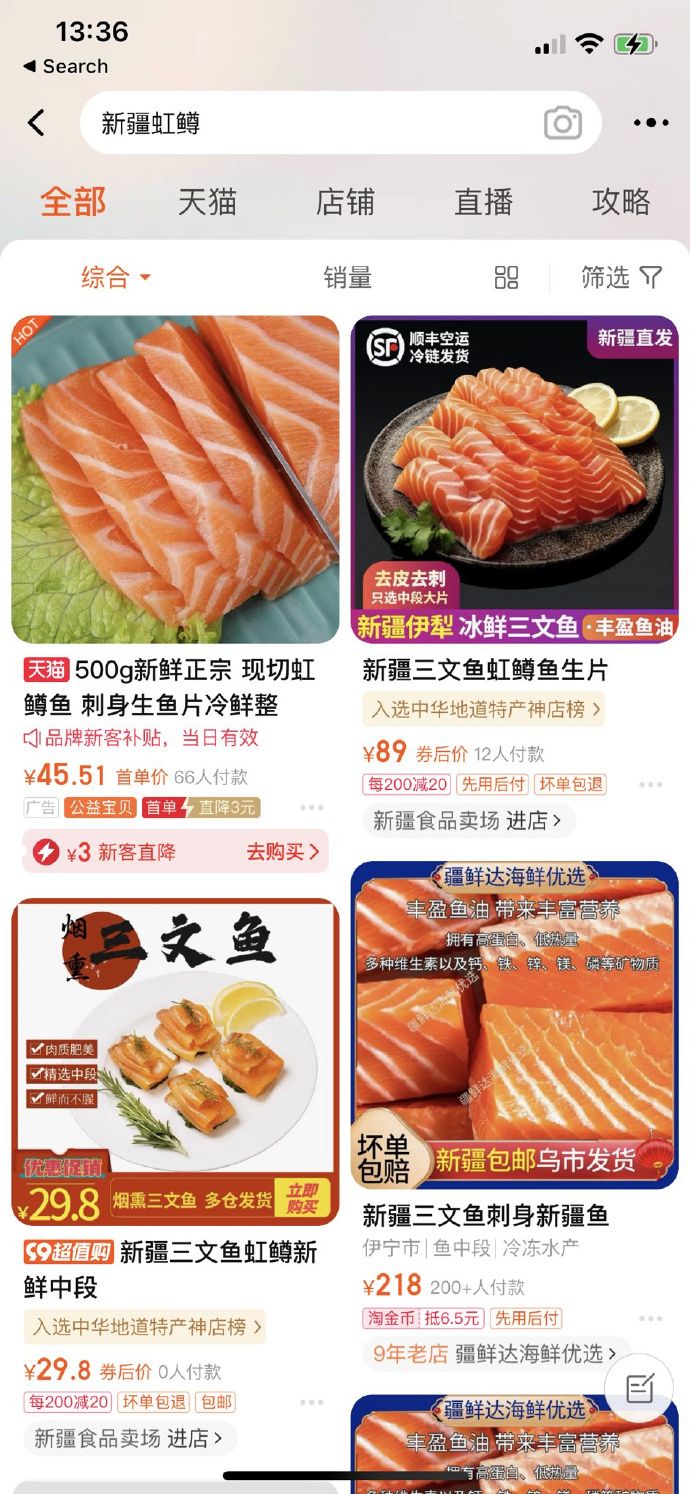Switch to the 直播 tab
Viewport: 690px width, 1494px height.
pos(483,202)
